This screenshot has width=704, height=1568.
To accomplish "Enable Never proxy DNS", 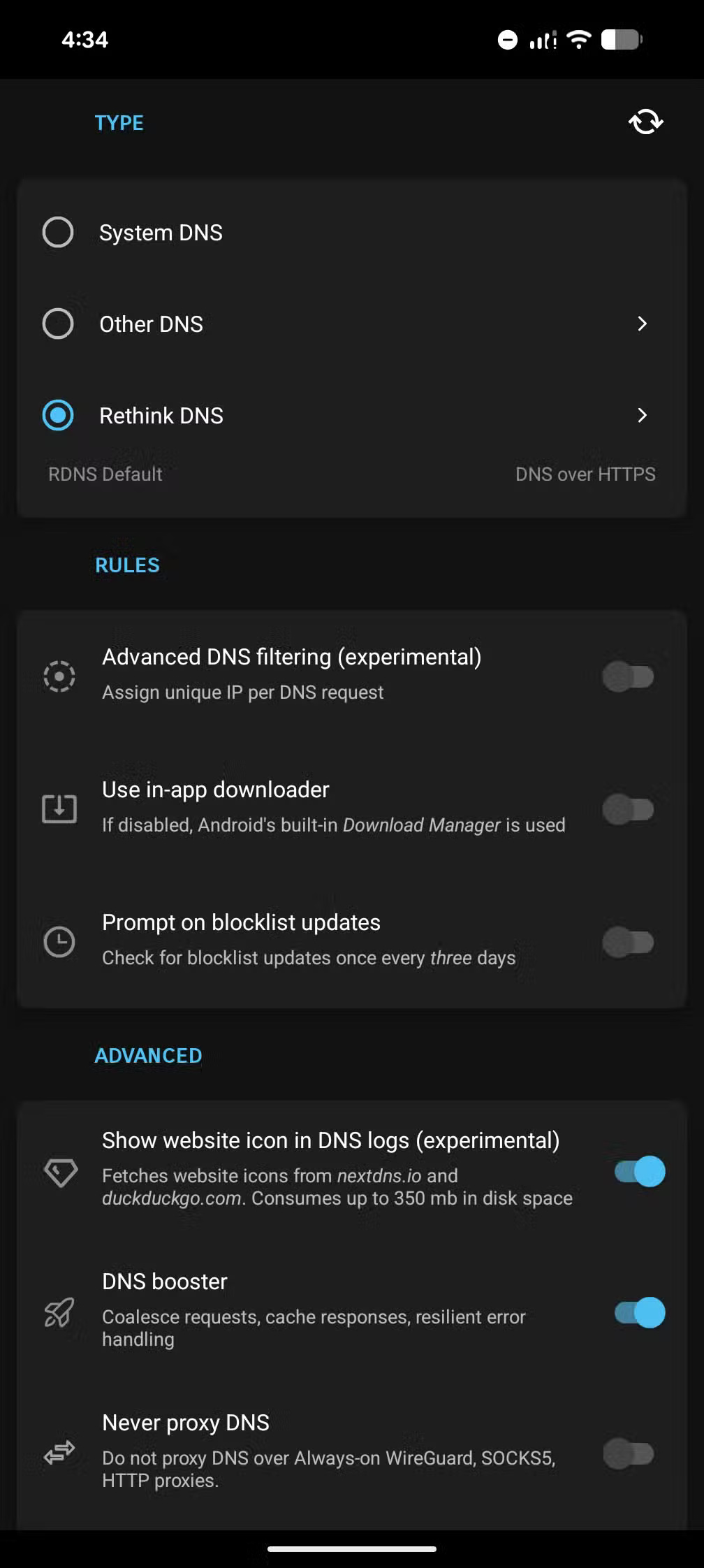I will click(629, 1454).
